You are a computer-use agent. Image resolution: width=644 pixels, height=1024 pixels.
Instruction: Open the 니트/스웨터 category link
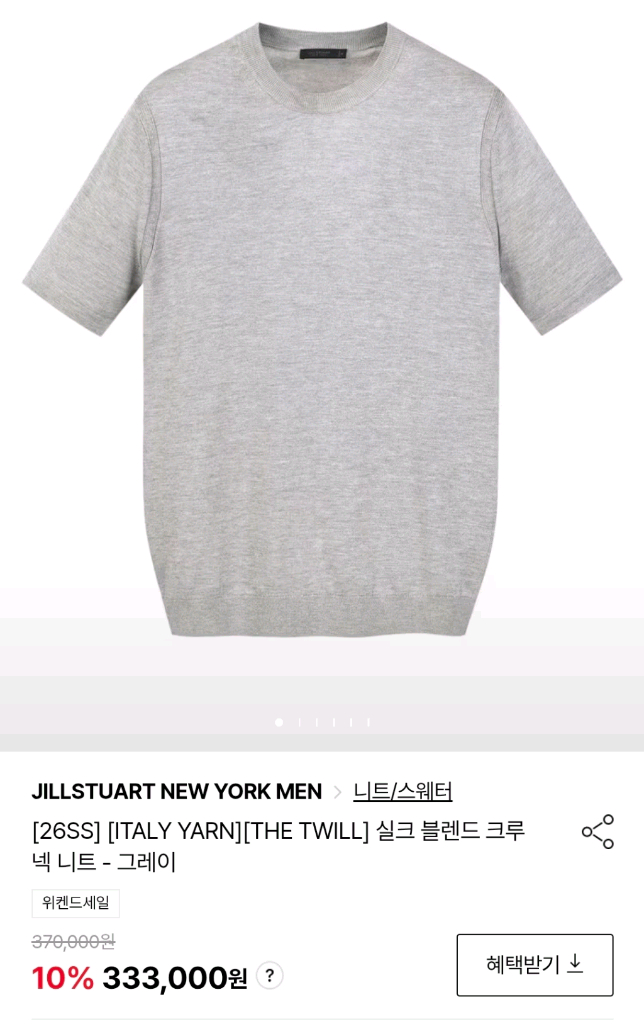pyautogui.click(x=402, y=791)
